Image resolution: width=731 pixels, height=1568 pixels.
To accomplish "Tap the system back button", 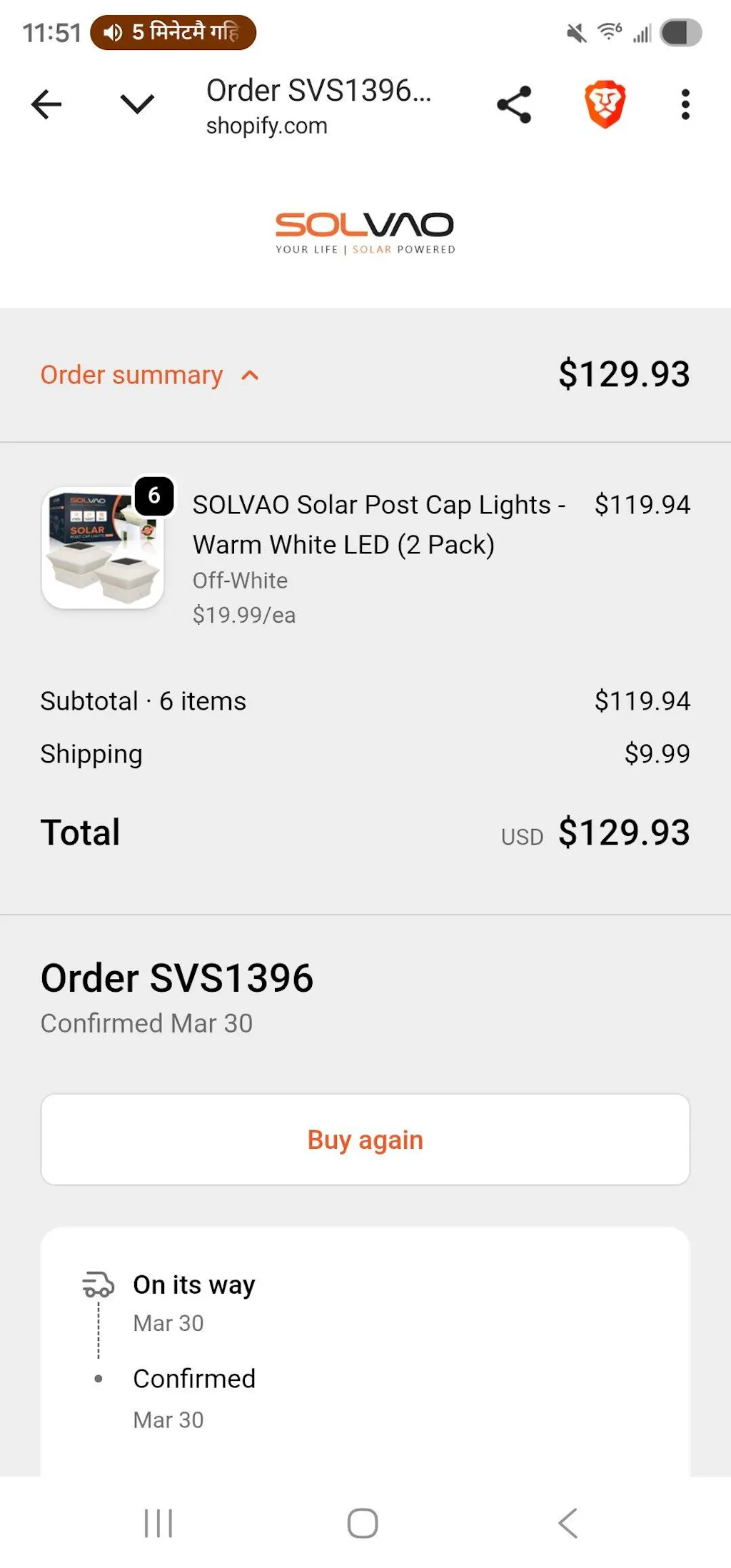I will click(568, 1523).
